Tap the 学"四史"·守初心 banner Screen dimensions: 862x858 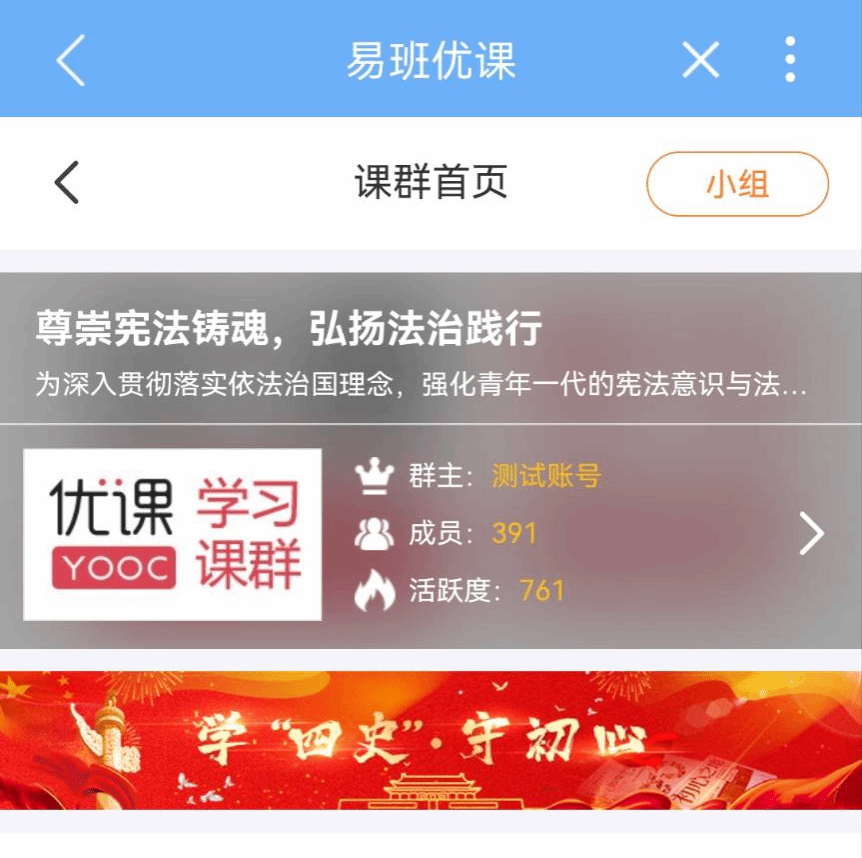pos(431,740)
